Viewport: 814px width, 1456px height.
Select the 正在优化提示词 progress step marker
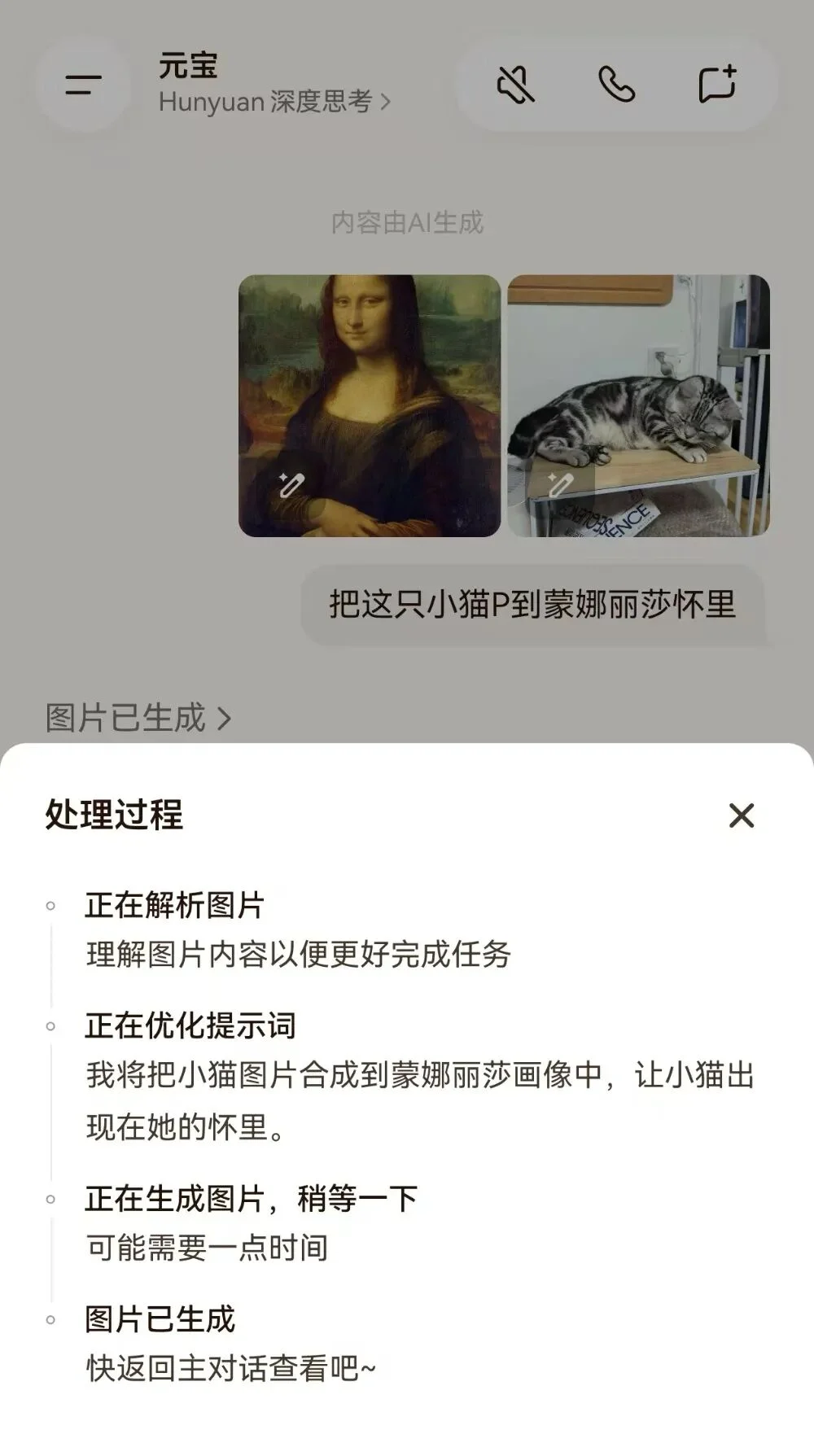[x=52, y=1026]
